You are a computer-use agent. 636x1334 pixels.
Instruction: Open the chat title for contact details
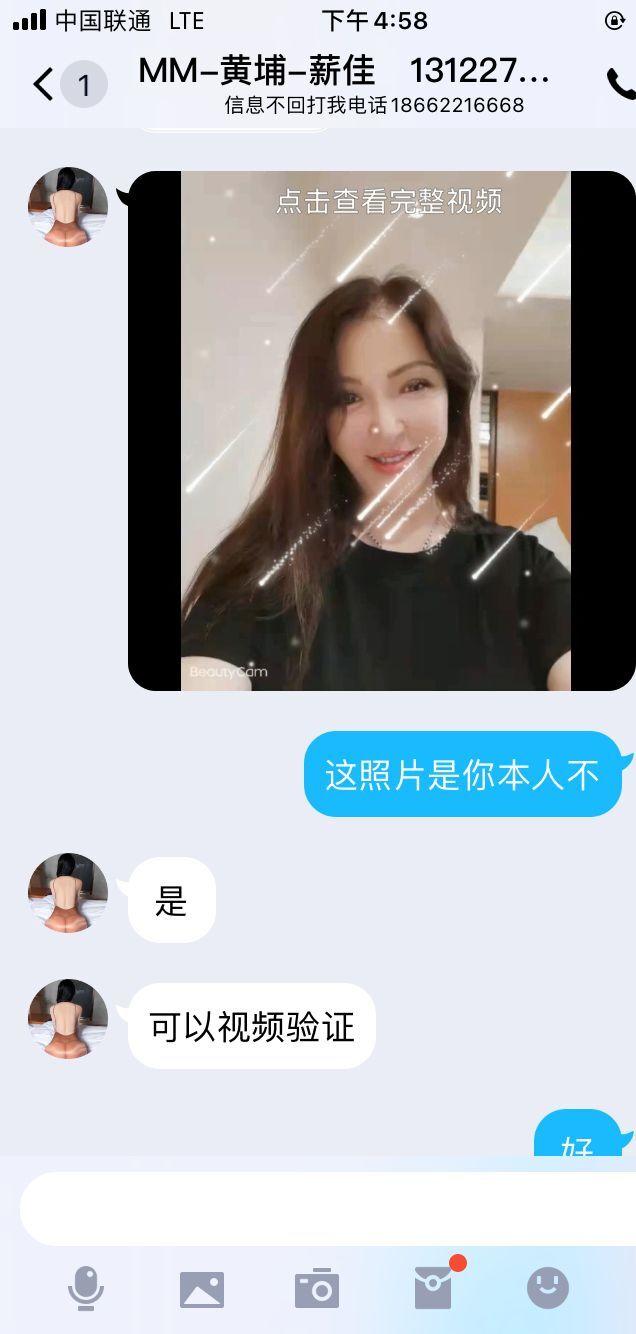tap(345, 71)
